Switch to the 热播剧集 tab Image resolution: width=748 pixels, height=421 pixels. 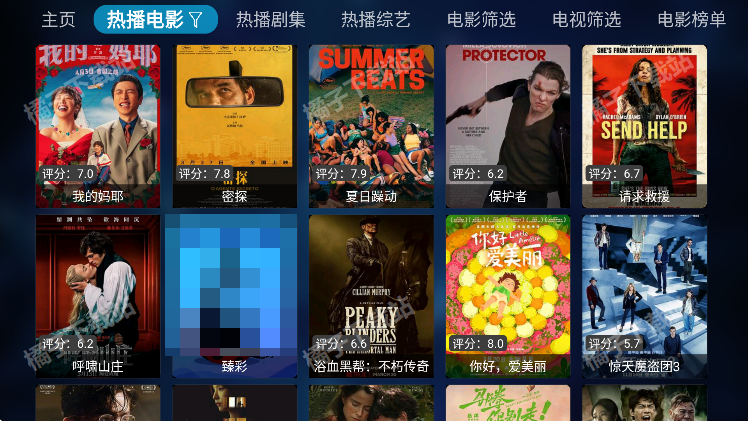pyautogui.click(x=270, y=19)
